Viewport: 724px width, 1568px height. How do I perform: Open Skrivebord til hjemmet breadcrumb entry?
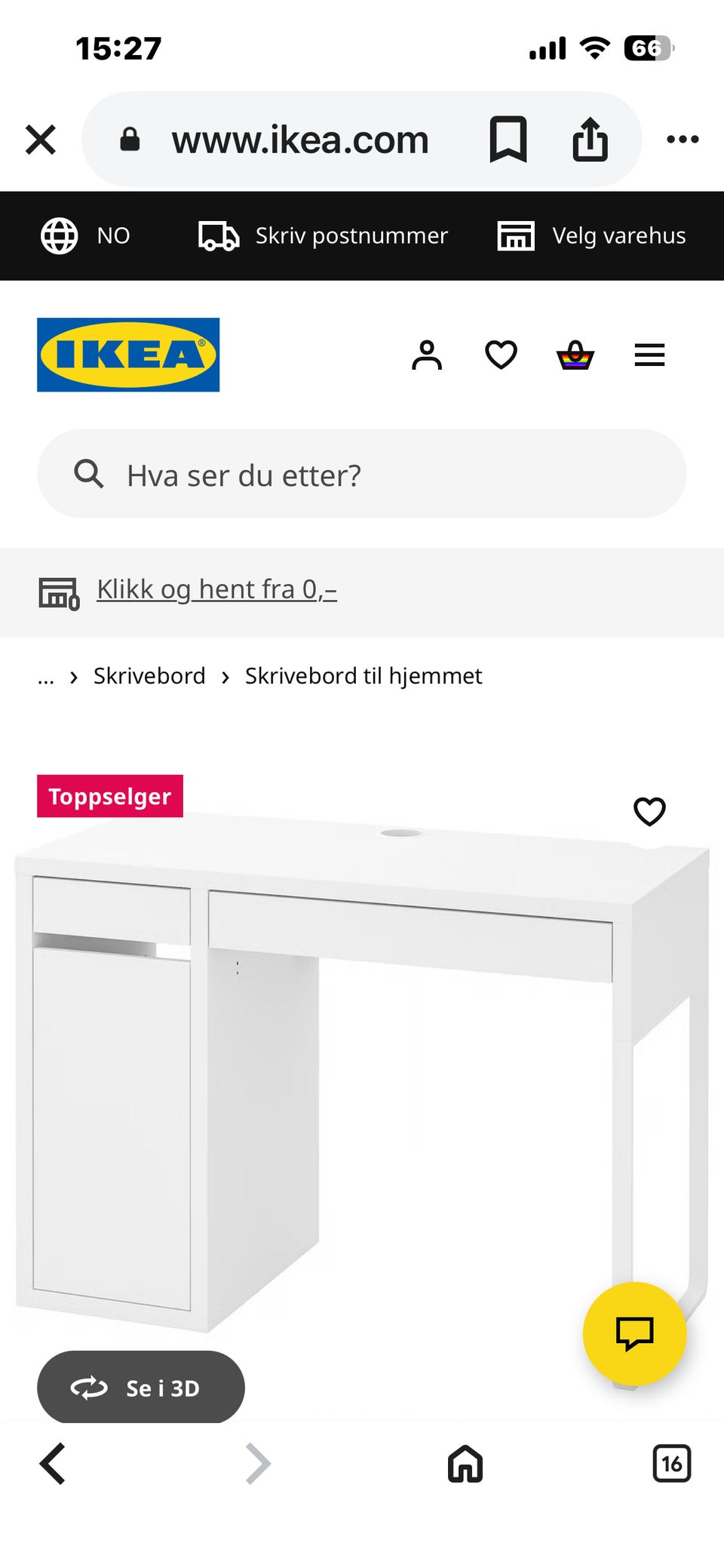(x=363, y=676)
